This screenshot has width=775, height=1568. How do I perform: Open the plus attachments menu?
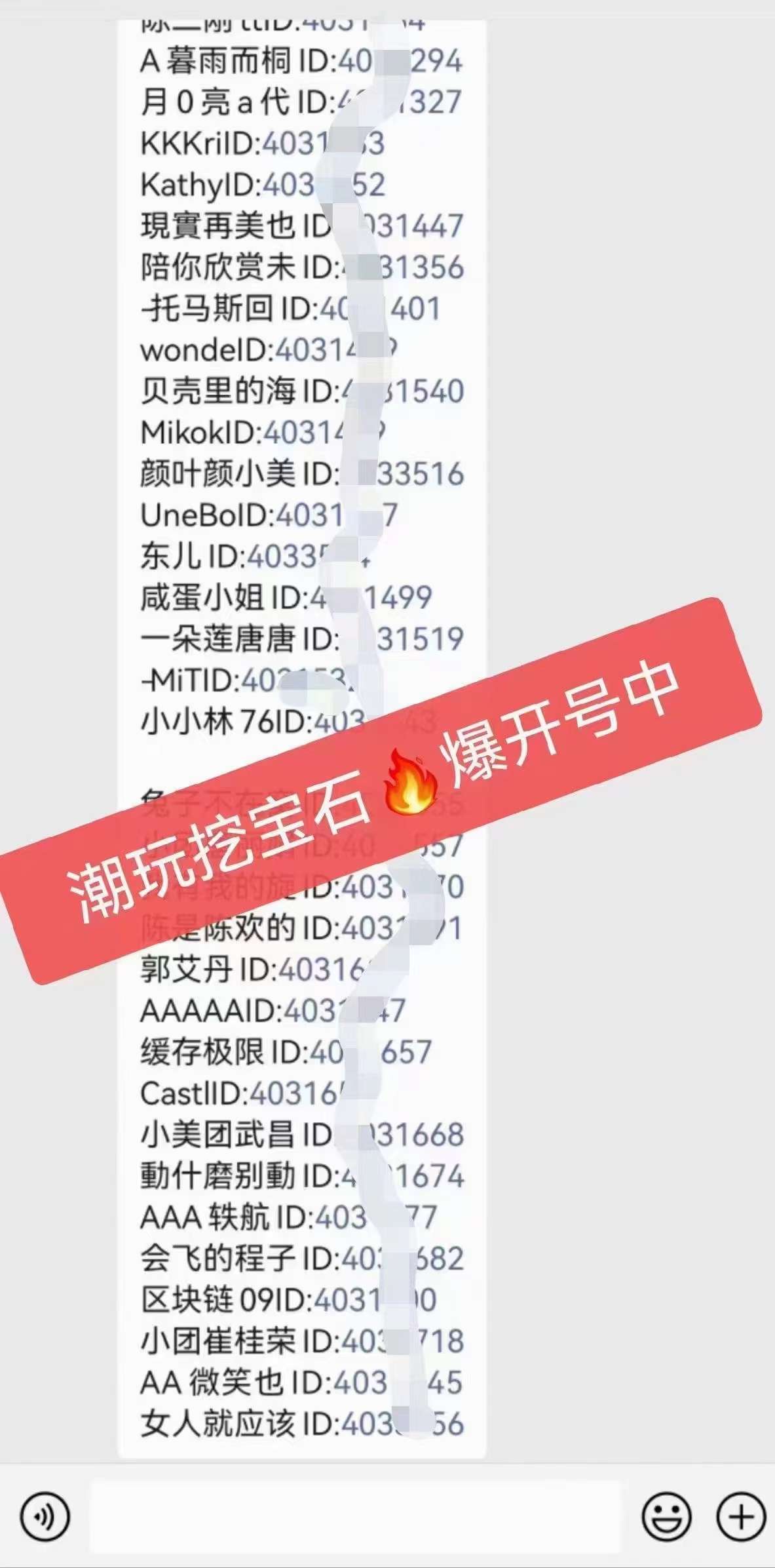click(x=741, y=1516)
